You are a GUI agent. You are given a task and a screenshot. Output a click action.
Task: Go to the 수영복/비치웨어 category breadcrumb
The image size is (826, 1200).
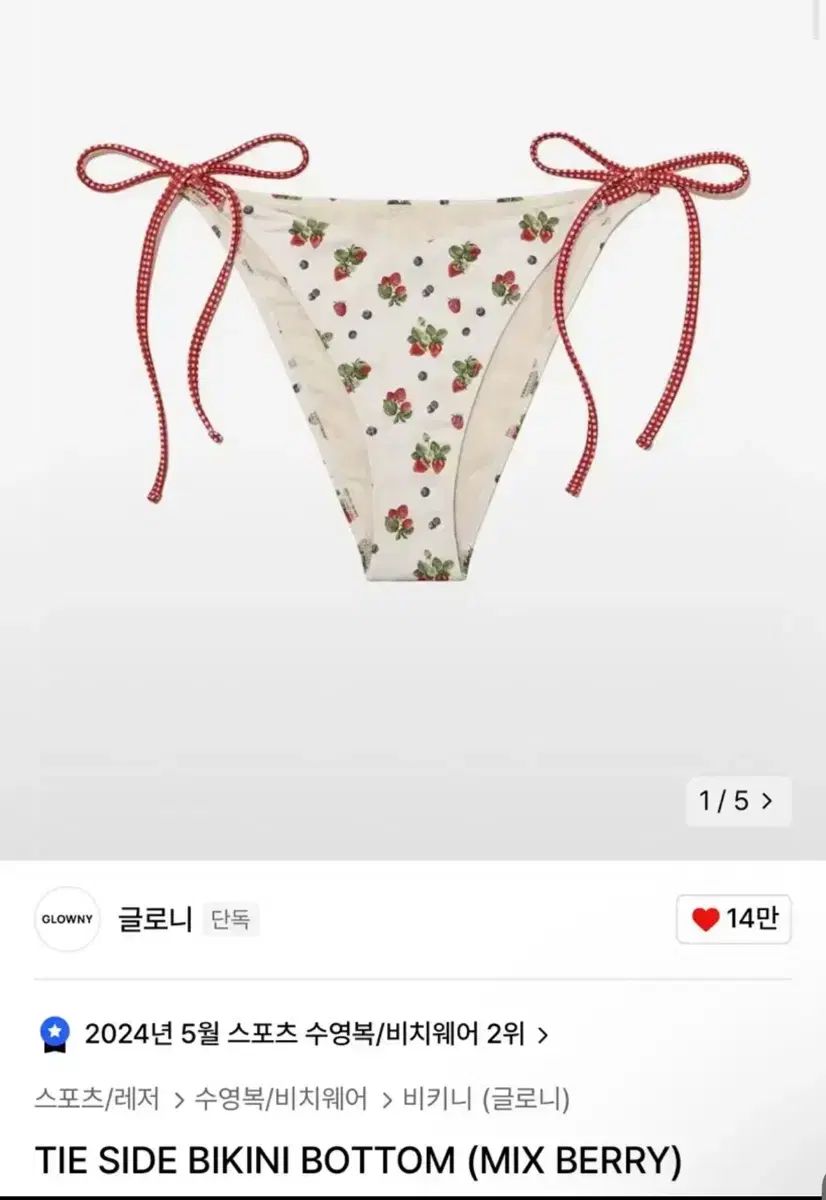(x=281, y=1100)
